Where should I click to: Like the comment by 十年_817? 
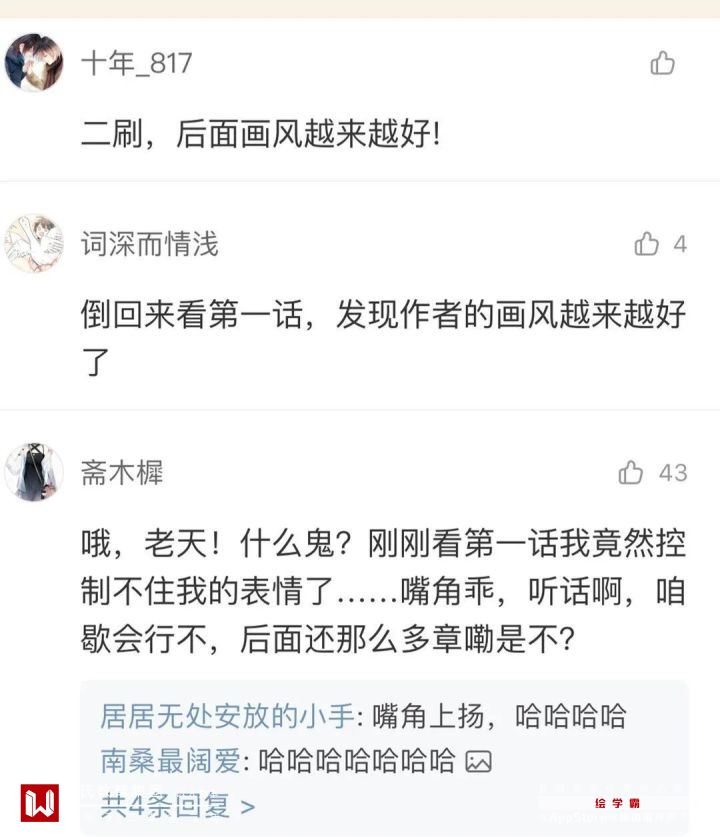tap(662, 63)
